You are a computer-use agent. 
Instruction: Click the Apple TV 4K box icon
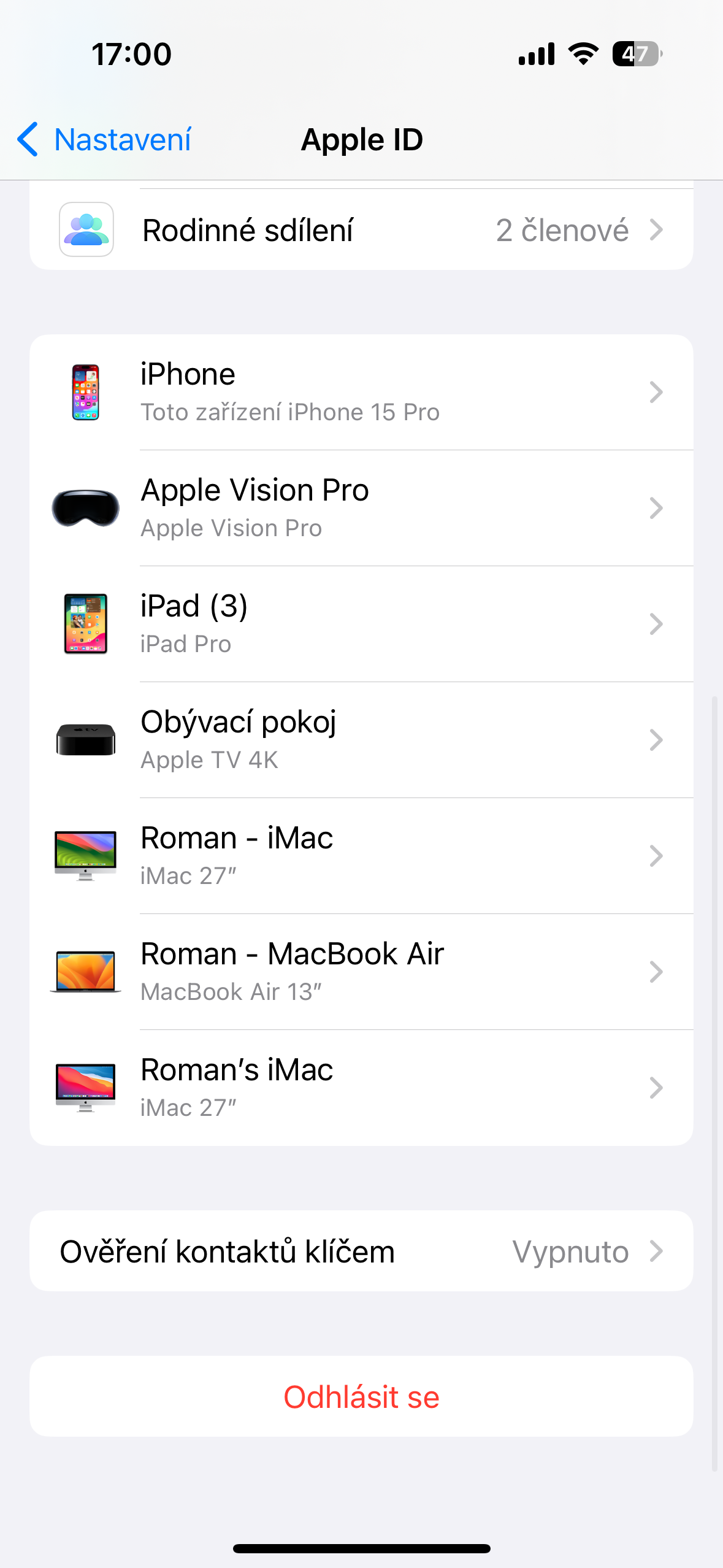point(86,739)
